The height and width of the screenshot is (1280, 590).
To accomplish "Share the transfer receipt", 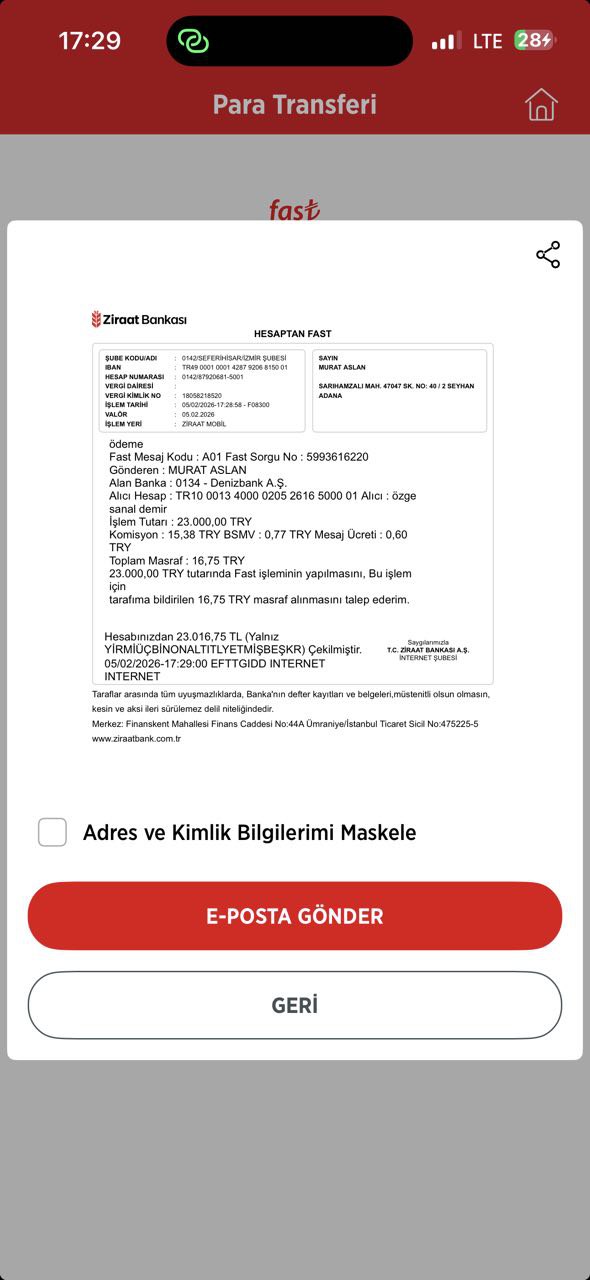I will pyautogui.click(x=548, y=255).
